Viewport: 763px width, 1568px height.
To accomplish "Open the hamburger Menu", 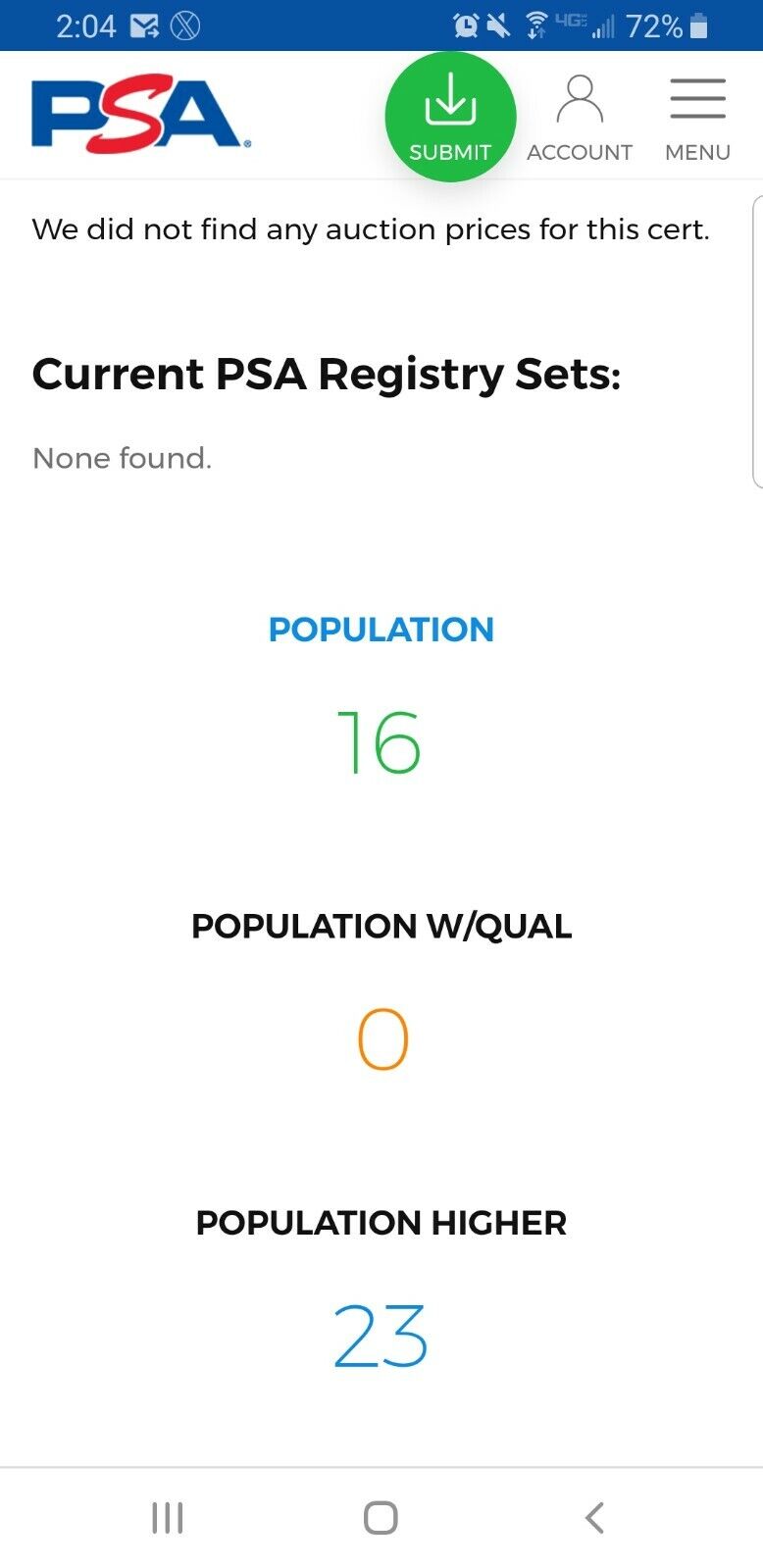I will pyautogui.click(x=697, y=119).
